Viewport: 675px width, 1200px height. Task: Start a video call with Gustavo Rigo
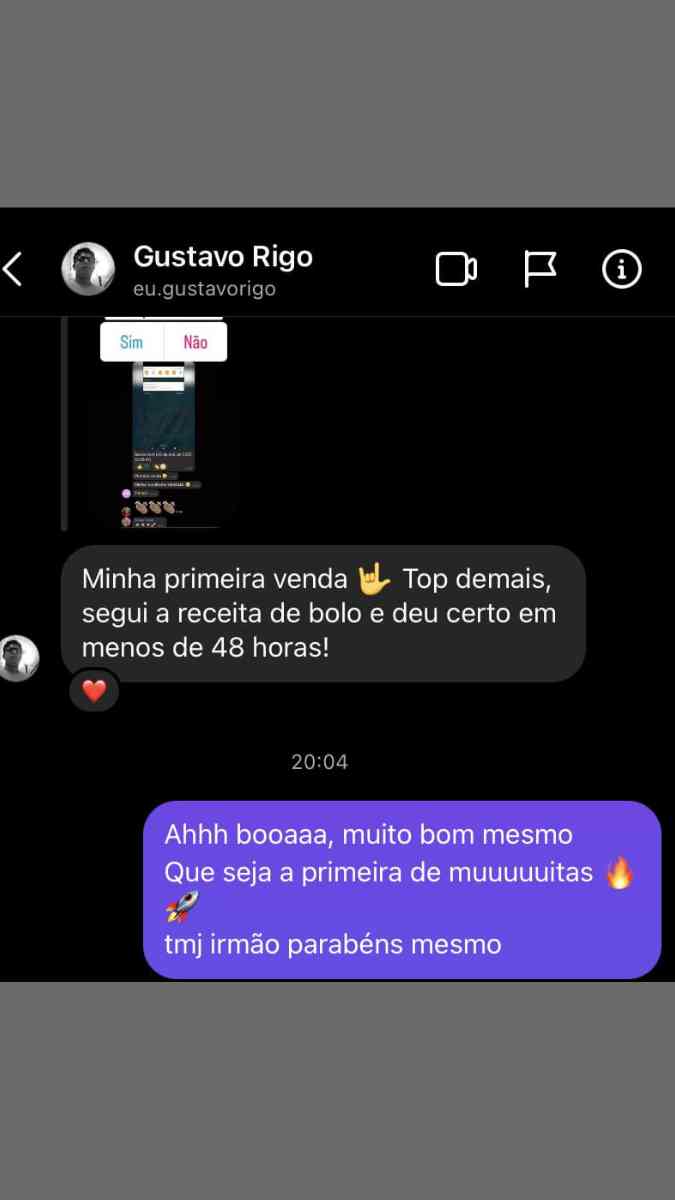[456, 269]
